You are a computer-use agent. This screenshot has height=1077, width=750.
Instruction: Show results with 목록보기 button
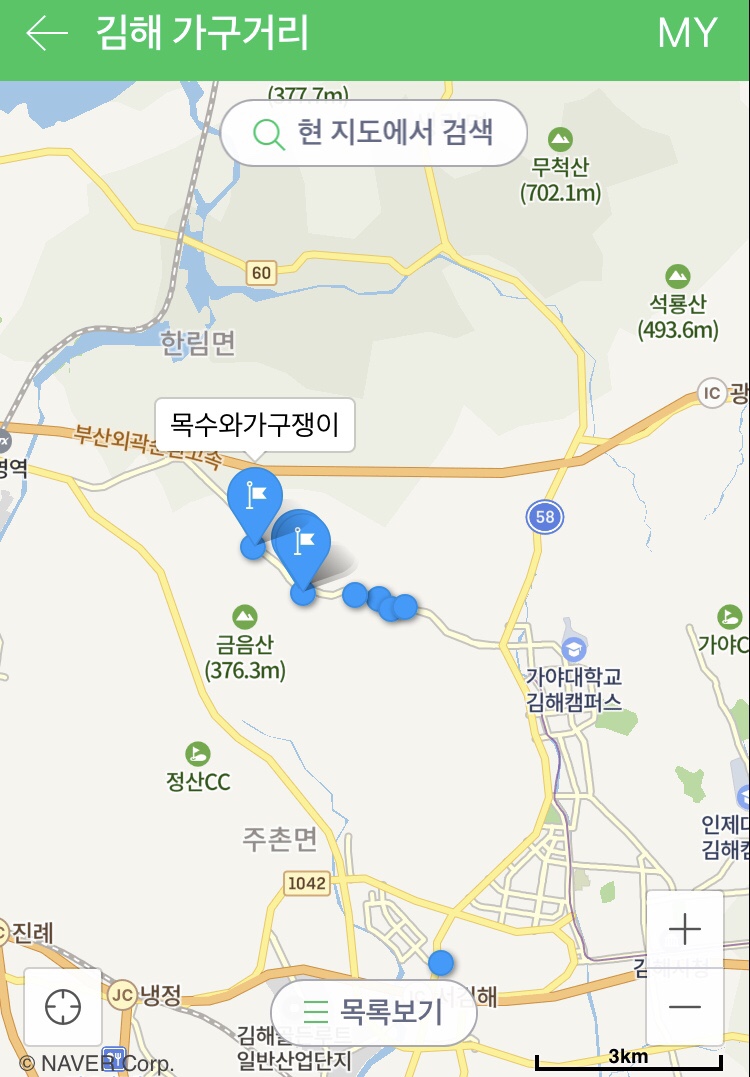pyautogui.click(x=374, y=1012)
